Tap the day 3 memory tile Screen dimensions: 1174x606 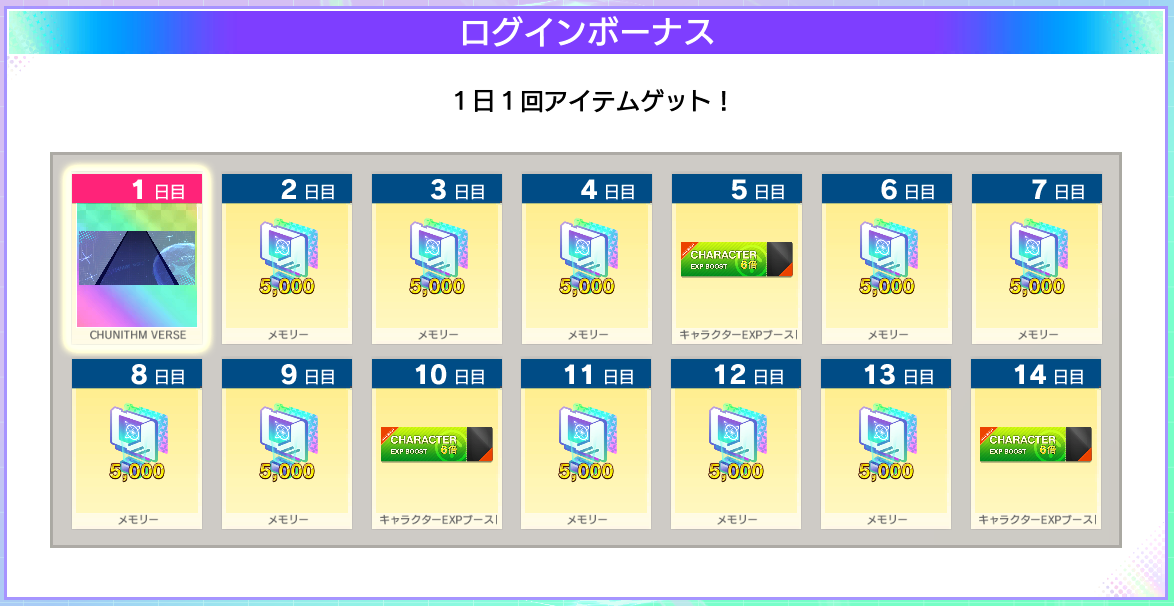tap(437, 263)
